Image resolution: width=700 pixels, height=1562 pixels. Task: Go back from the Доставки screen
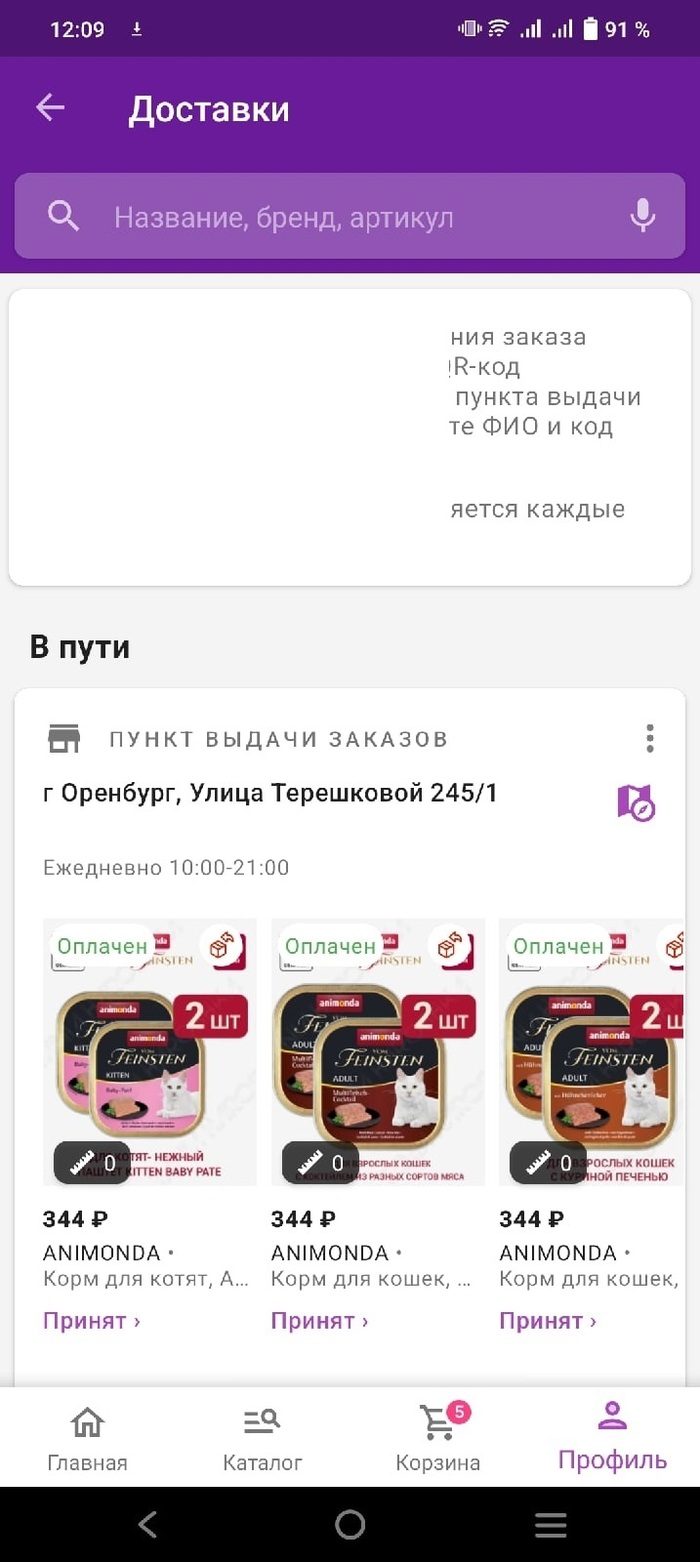click(x=50, y=108)
